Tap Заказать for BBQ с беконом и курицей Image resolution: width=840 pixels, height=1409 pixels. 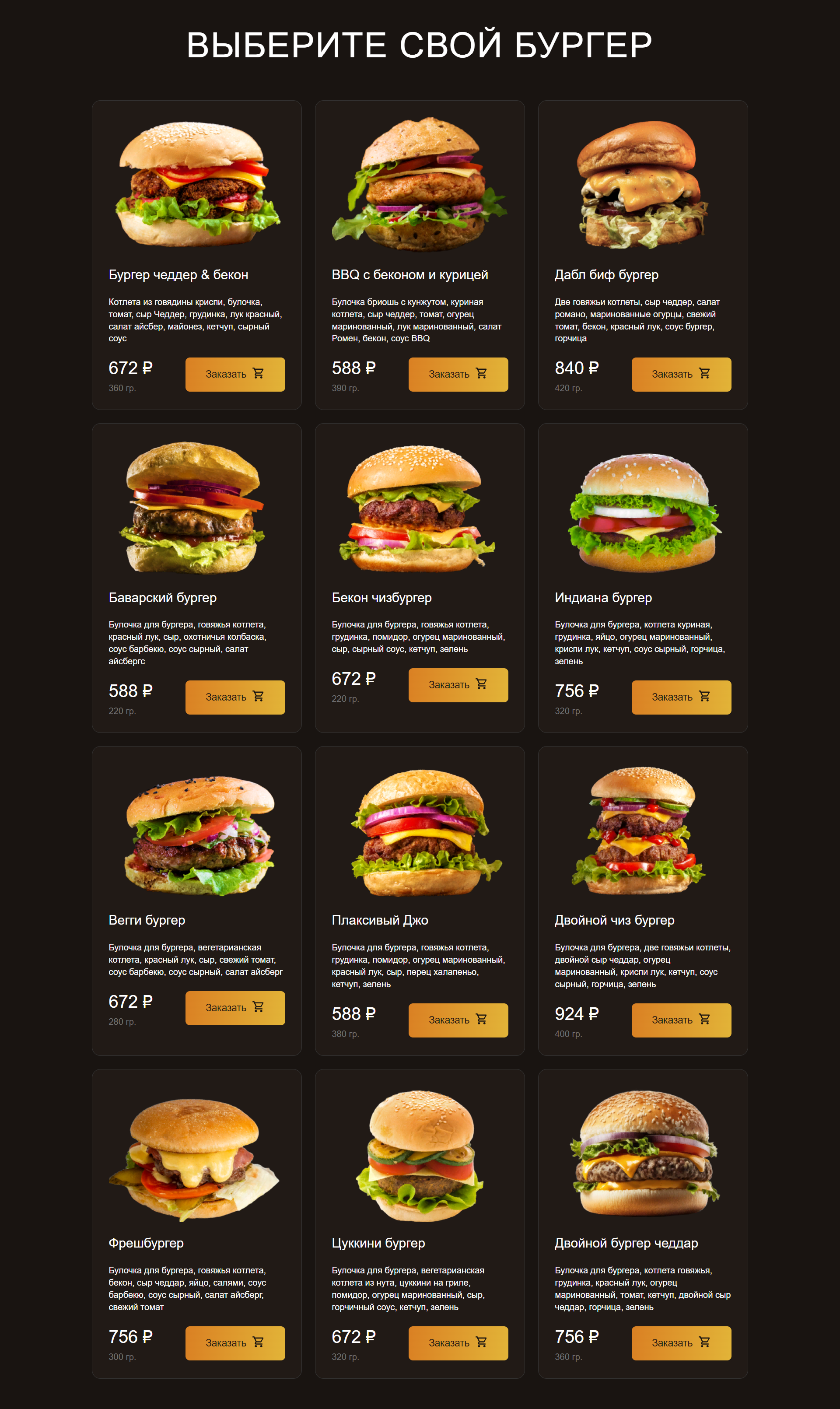(x=458, y=374)
